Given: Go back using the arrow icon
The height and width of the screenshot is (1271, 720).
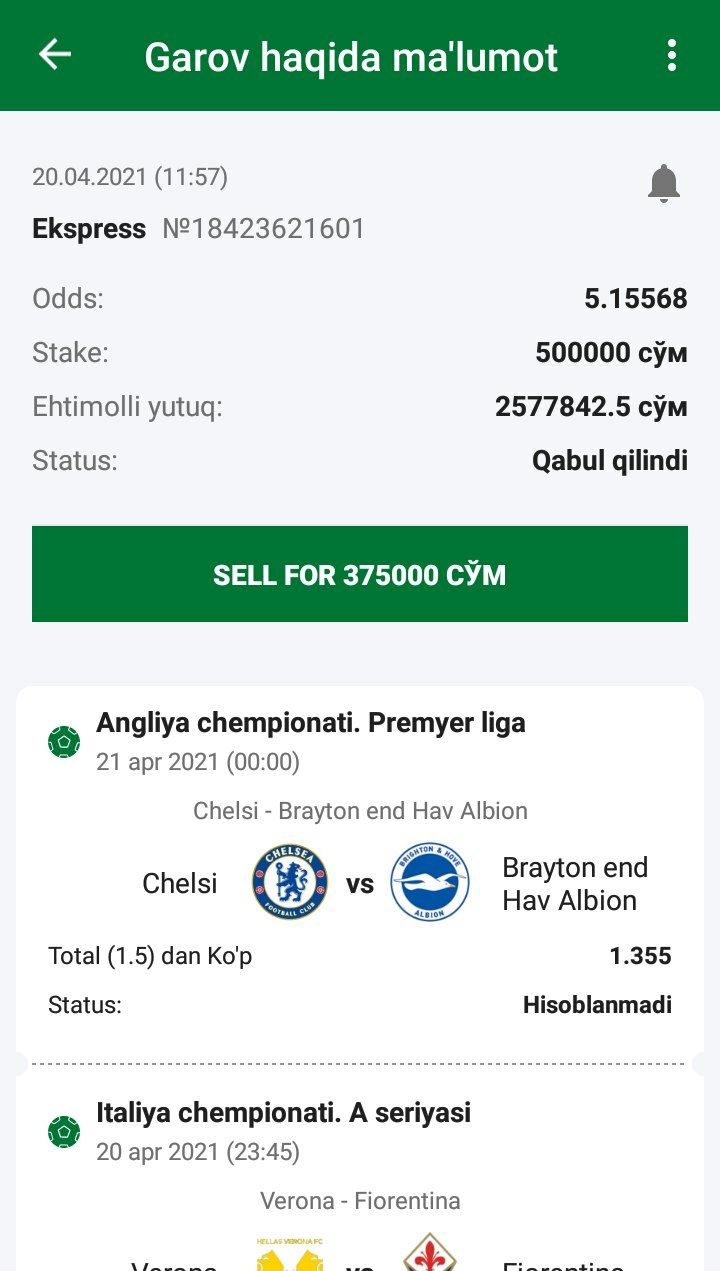Looking at the screenshot, I should point(55,55).
